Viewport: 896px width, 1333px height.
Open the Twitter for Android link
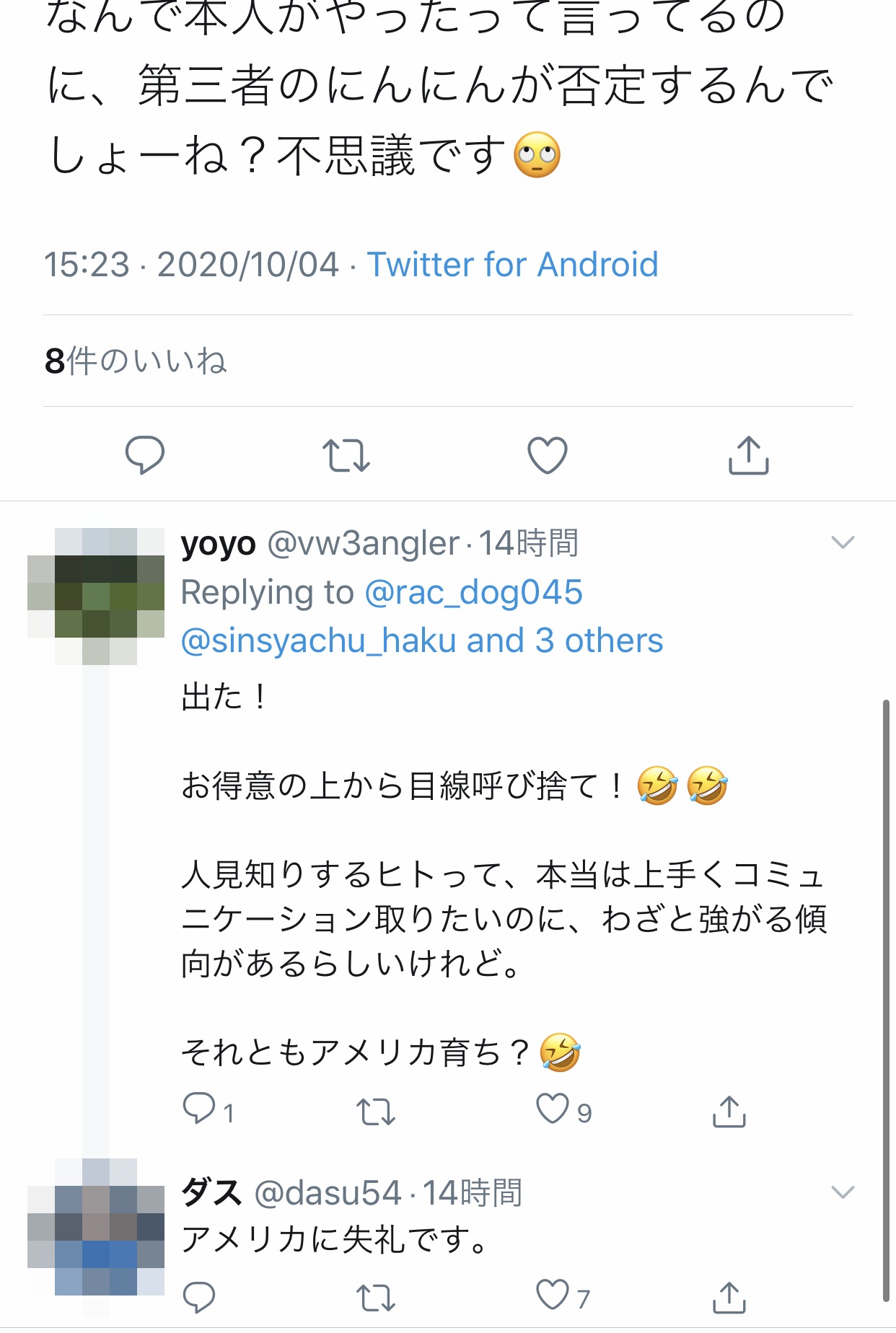click(x=512, y=265)
